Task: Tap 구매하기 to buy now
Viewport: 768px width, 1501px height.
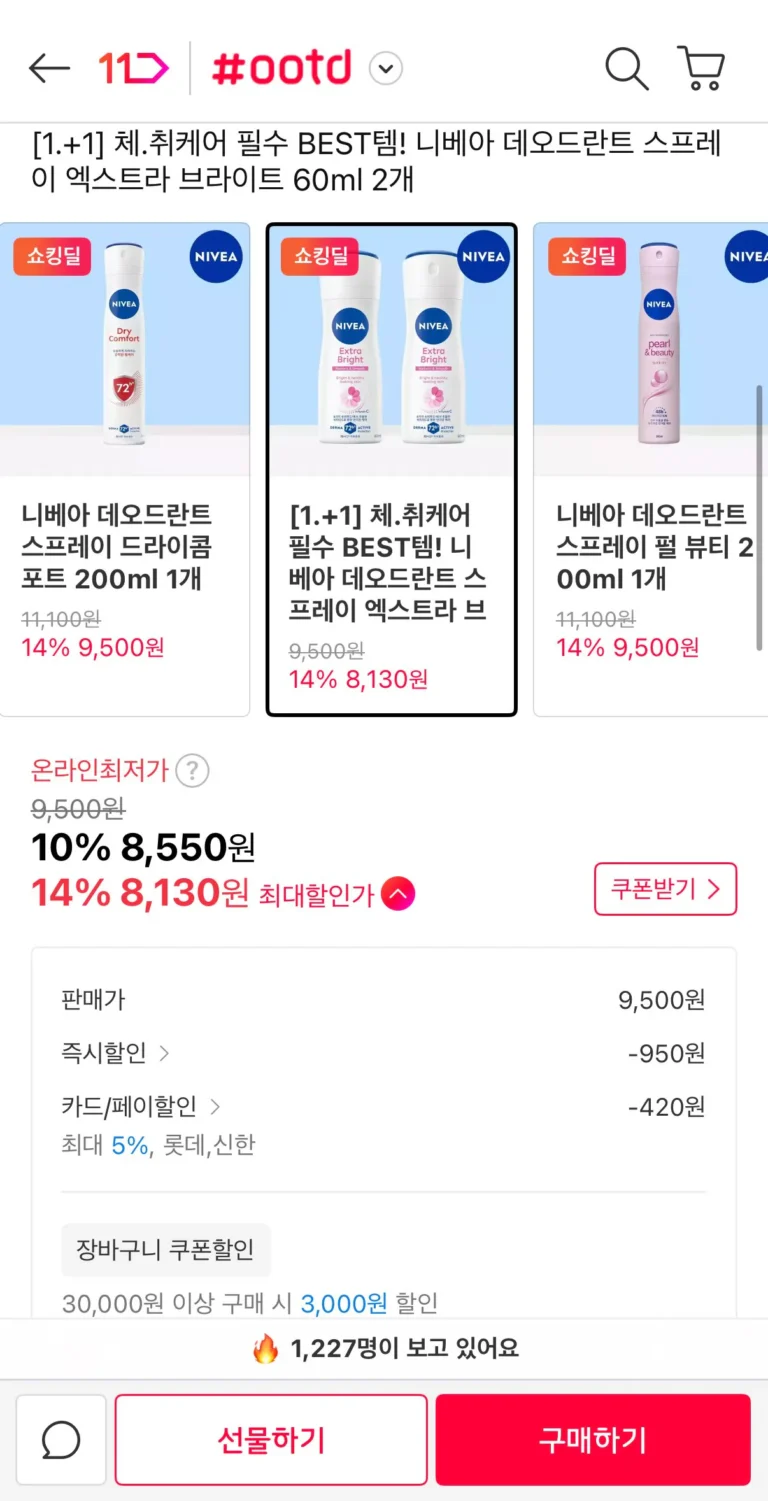Action: (x=592, y=1440)
